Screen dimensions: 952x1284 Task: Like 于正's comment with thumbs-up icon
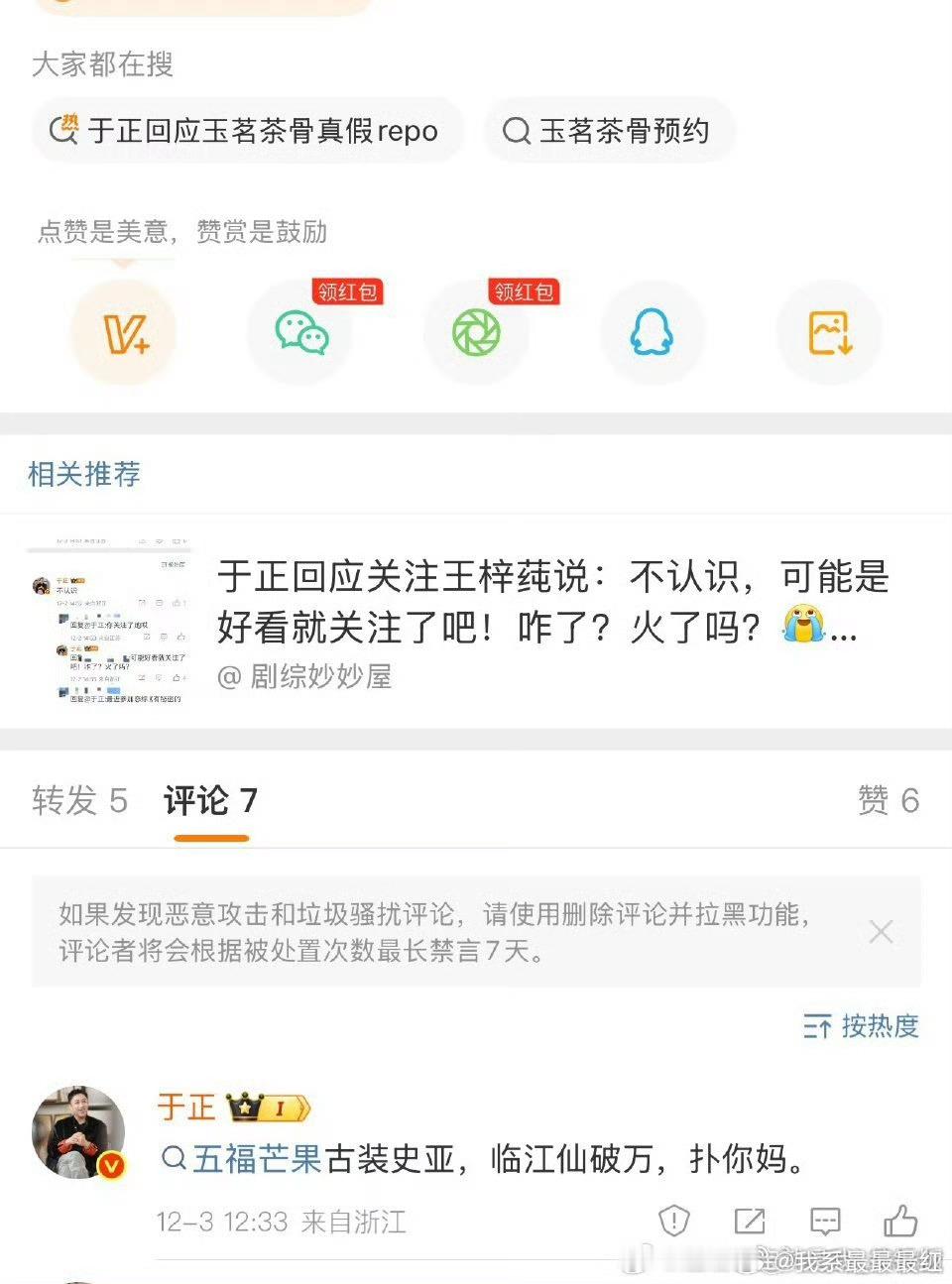(x=900, y=1222)
